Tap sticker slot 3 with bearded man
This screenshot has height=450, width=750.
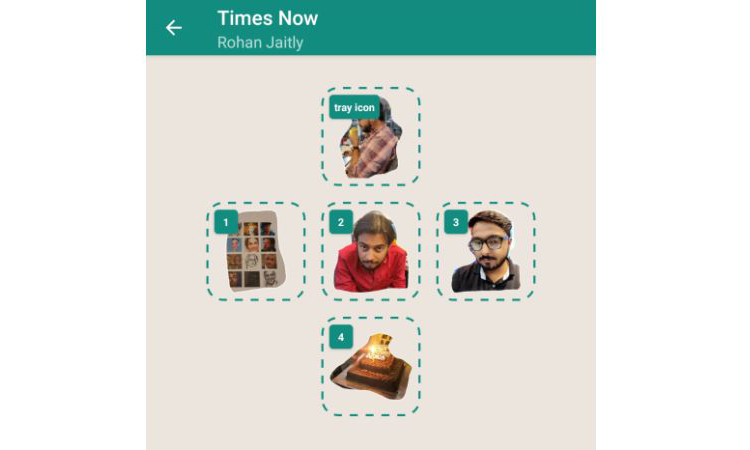tap(486, 252)
